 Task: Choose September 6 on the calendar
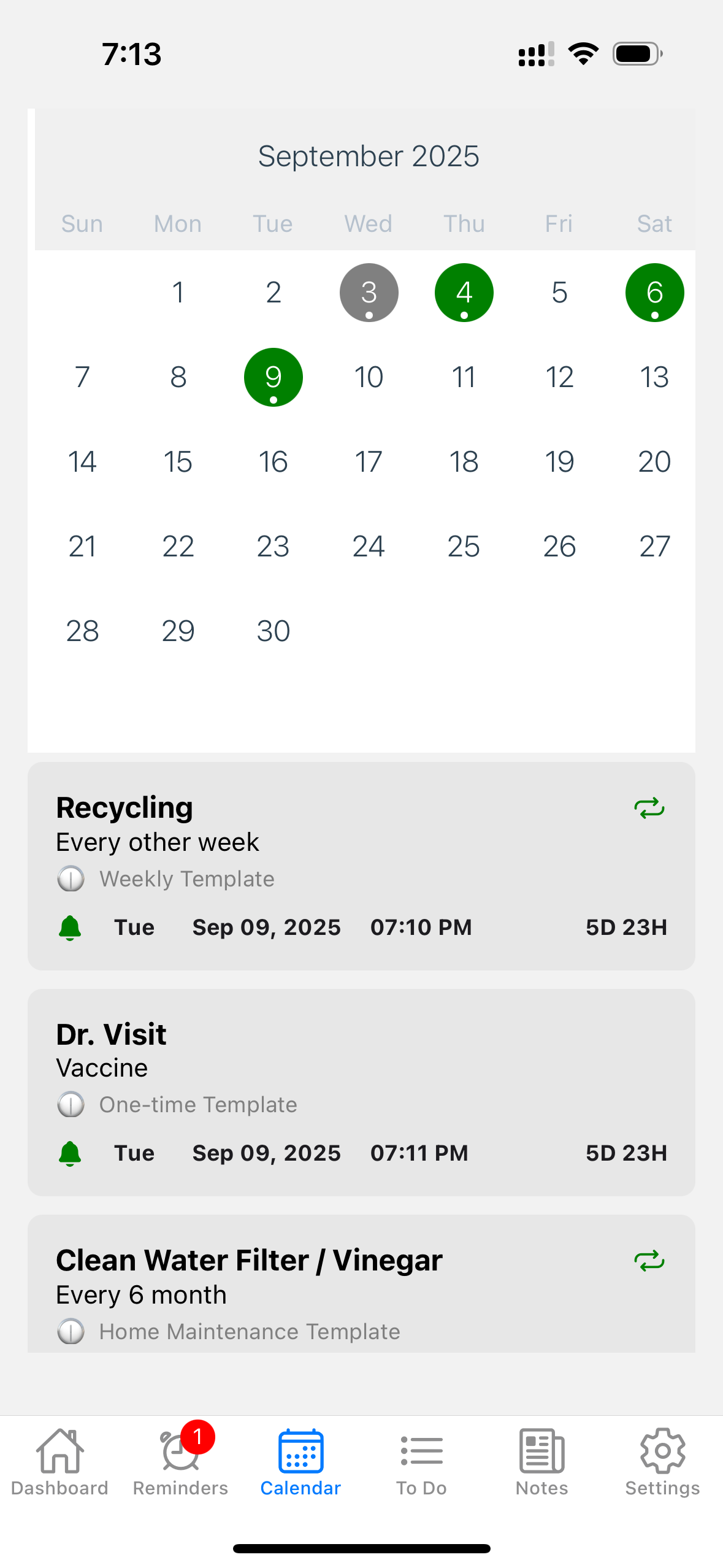(x=654, y=293)
